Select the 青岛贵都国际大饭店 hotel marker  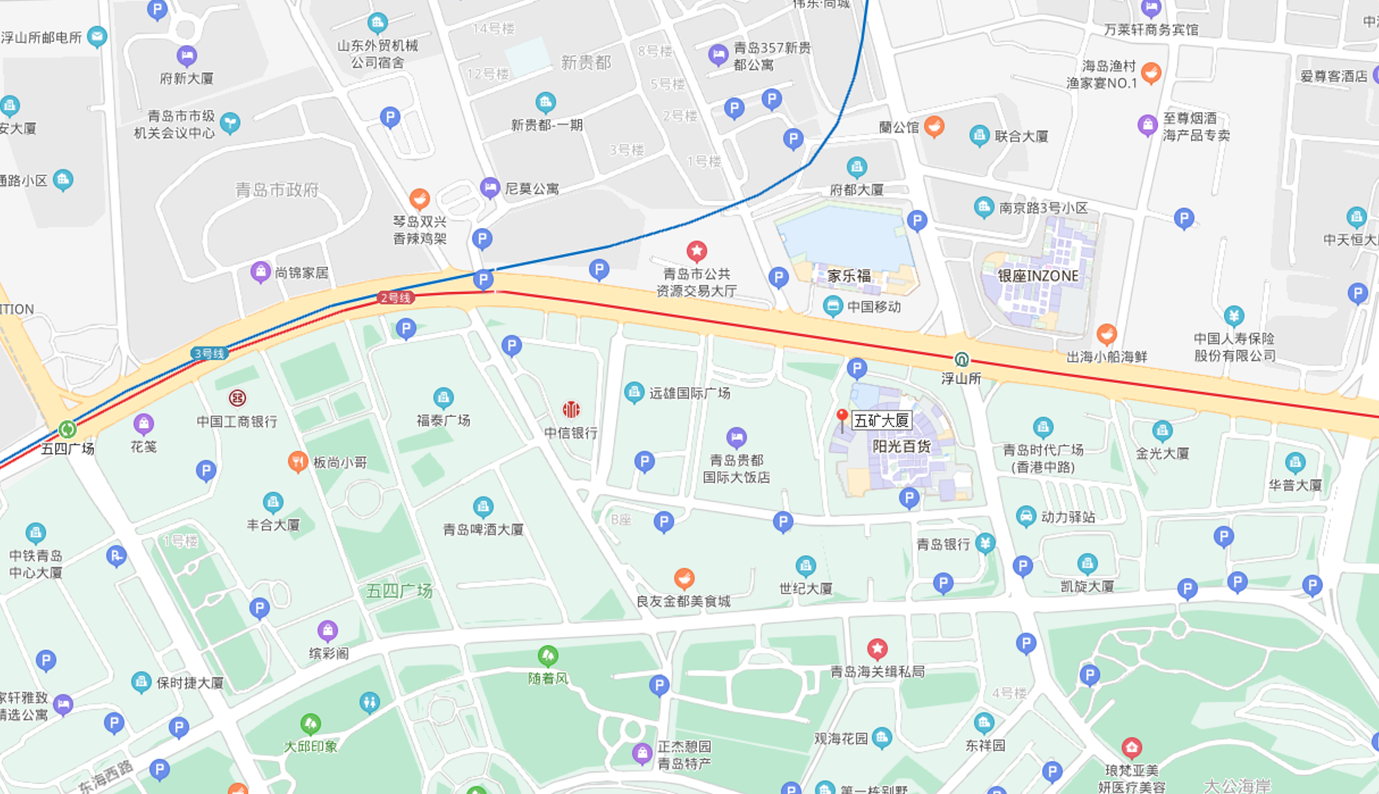click(x=737, y=438)
